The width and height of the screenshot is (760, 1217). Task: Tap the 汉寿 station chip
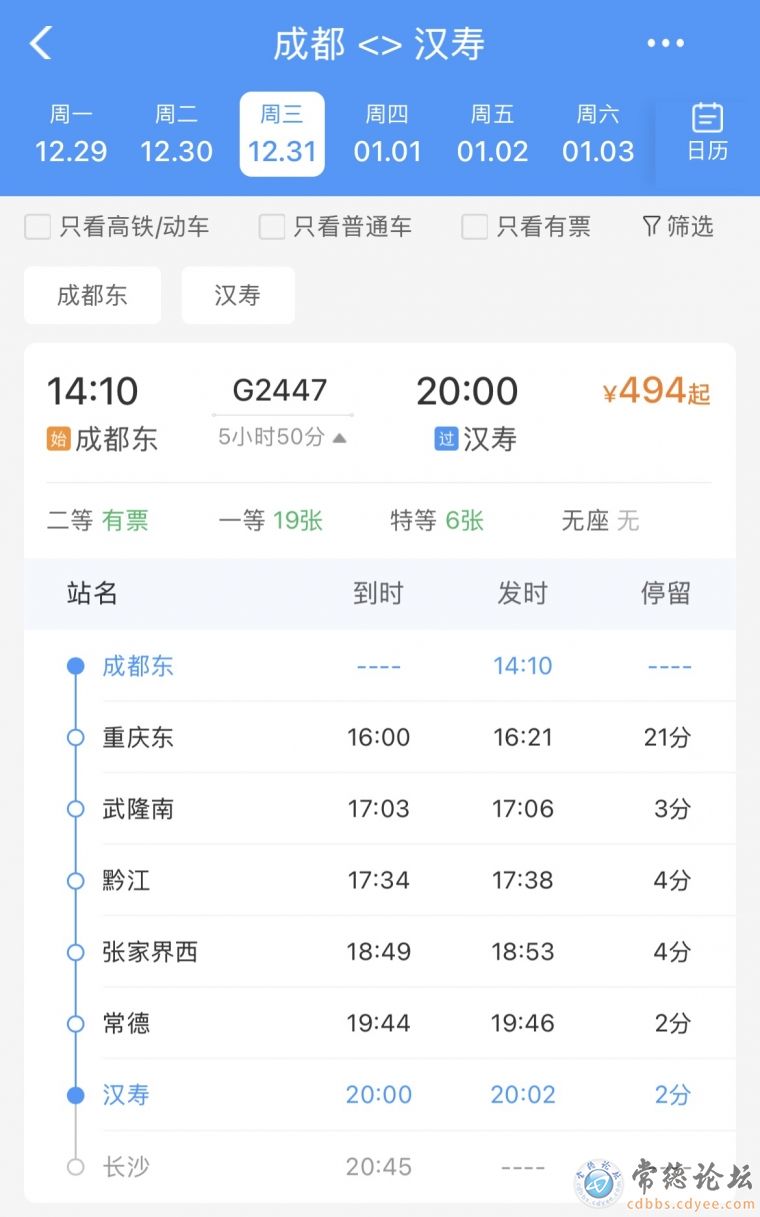point(238,295)
